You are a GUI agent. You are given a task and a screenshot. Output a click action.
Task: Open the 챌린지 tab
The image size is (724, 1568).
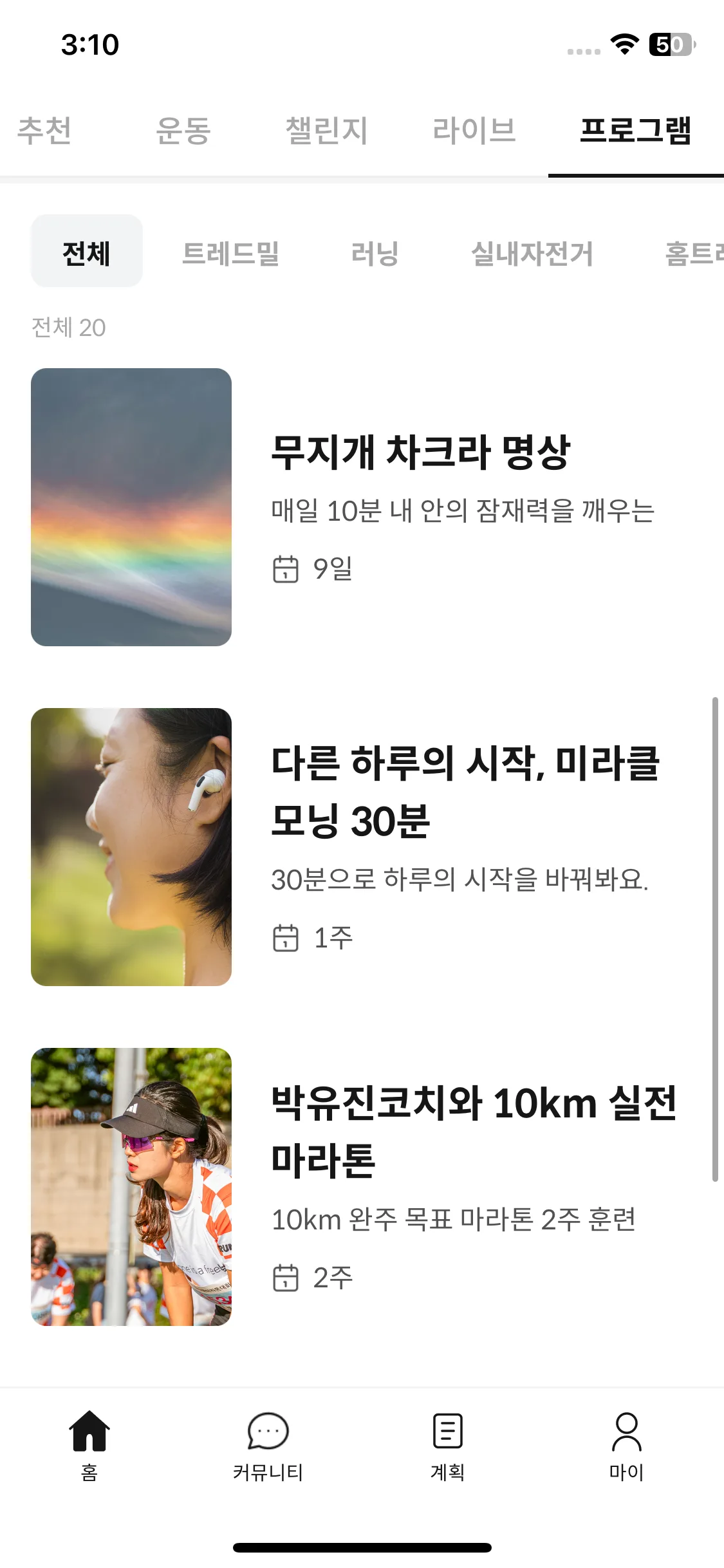tap(326, 131)
